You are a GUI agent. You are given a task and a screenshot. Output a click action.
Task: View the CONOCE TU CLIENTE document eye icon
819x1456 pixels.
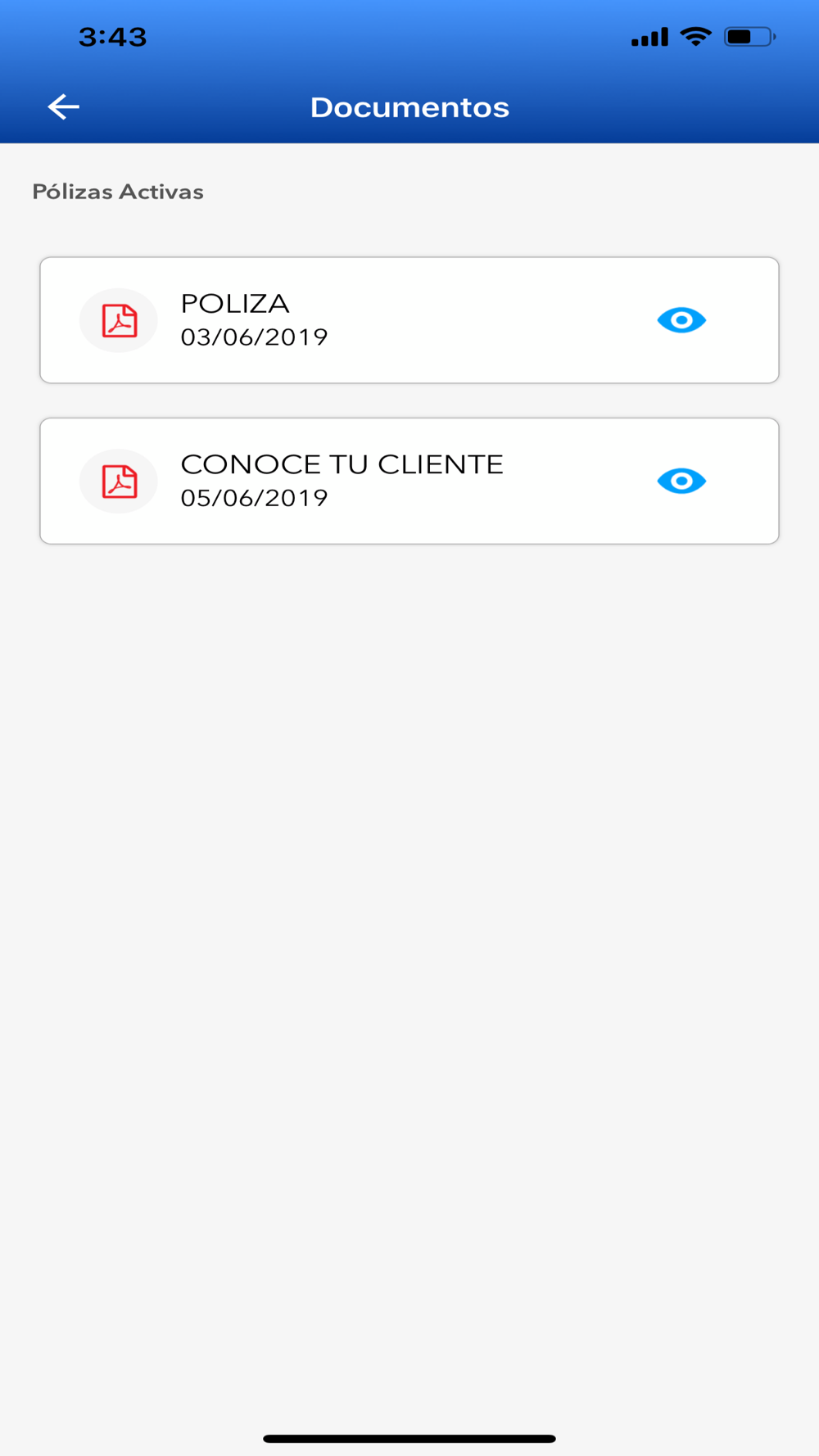[681, 481]
